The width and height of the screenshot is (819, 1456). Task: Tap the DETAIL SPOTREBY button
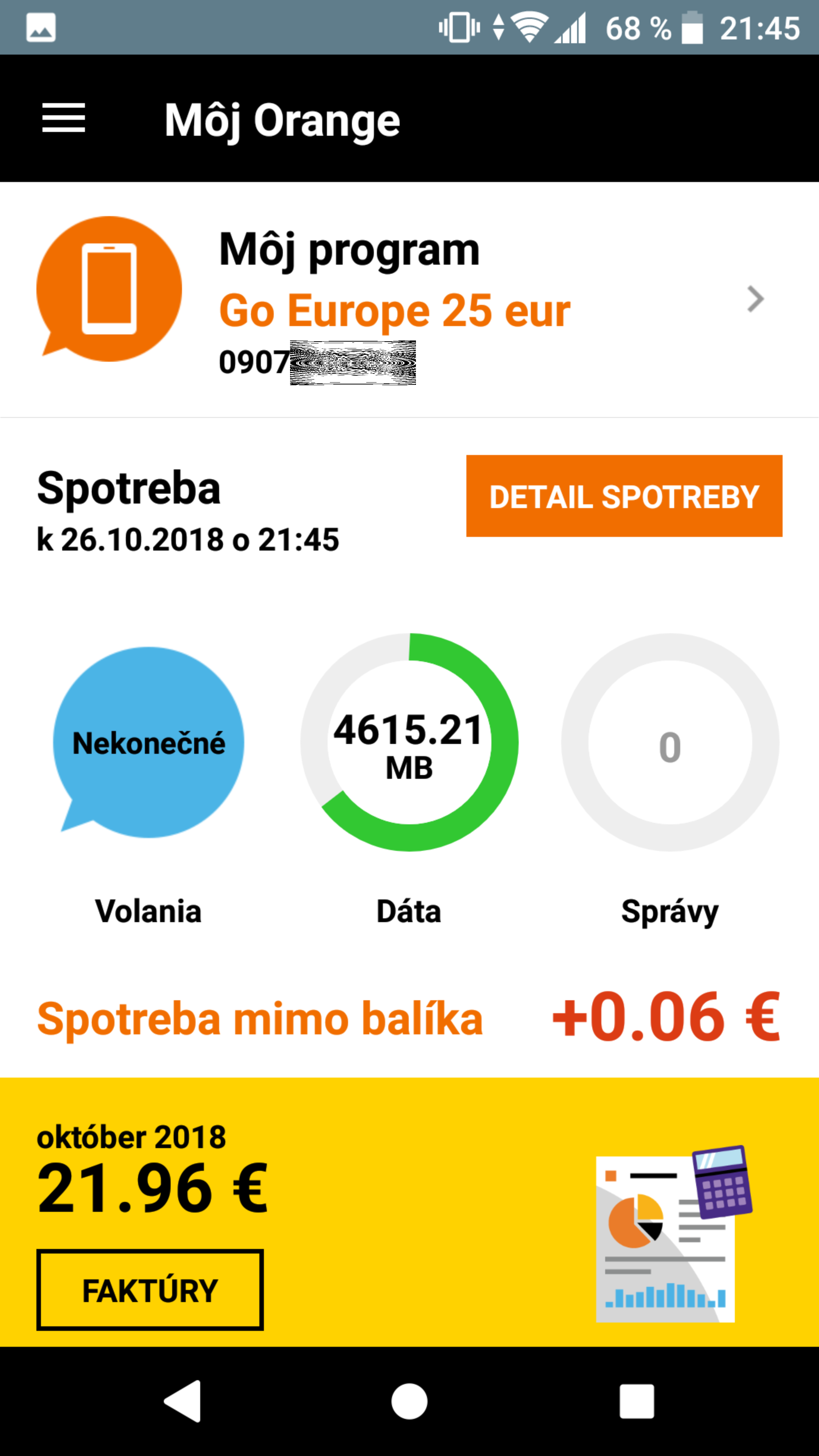pyautogui.click(x=624, y=496)
